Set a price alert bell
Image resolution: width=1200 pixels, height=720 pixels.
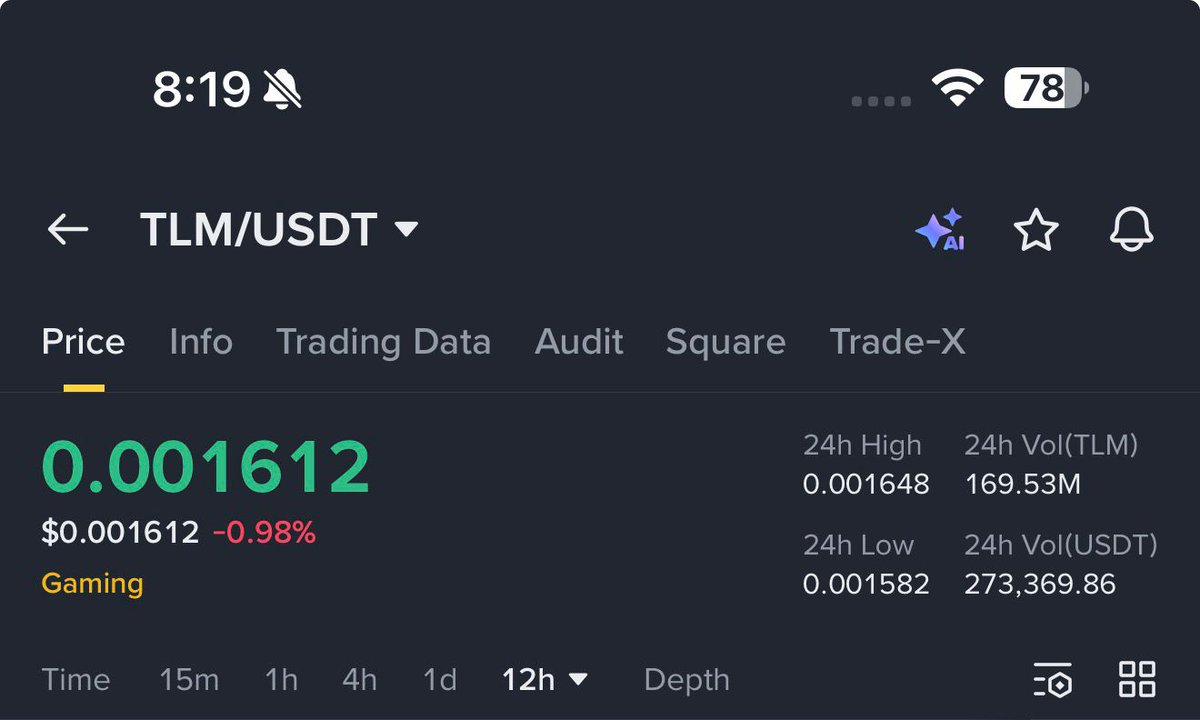pyautogui.click(x=1131, y=231)
